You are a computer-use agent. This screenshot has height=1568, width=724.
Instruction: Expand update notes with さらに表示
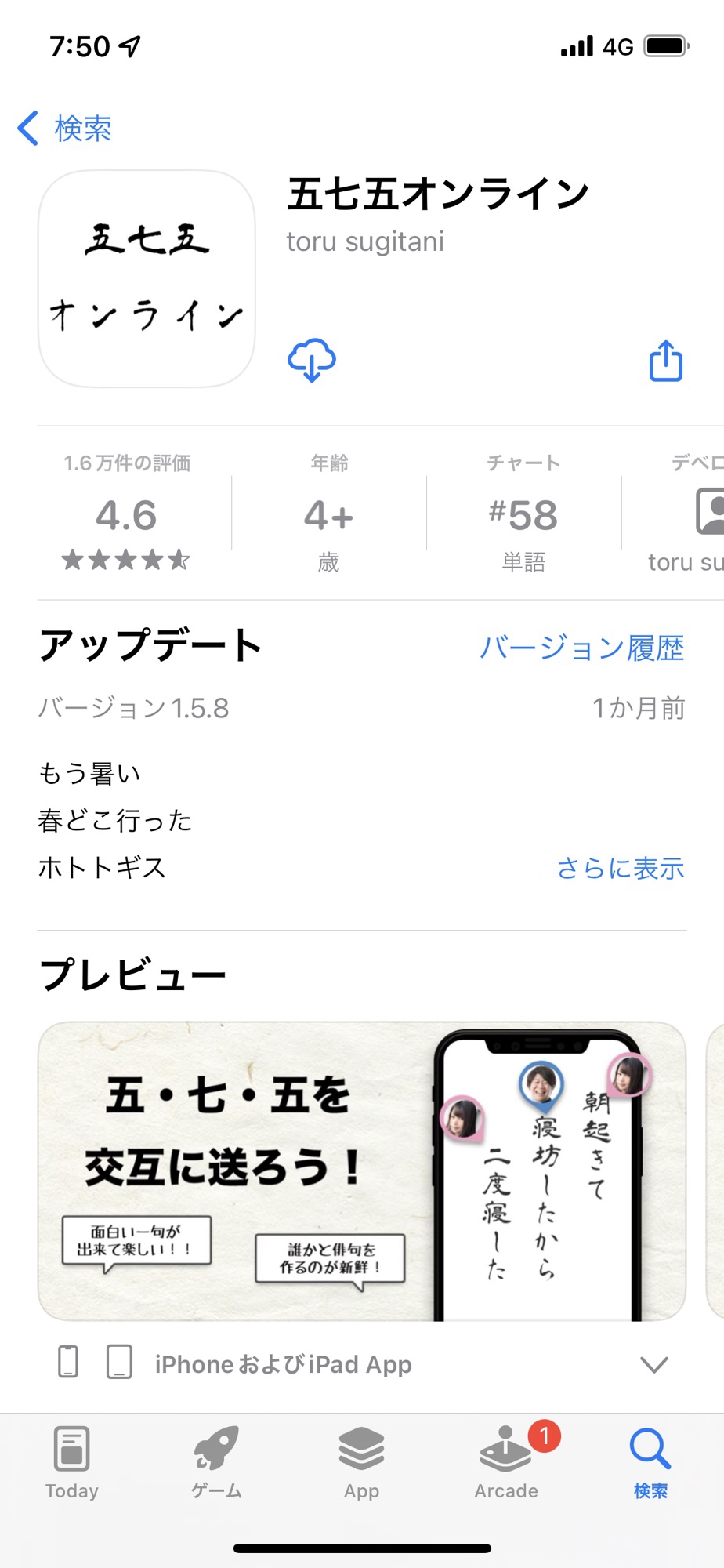620,868
